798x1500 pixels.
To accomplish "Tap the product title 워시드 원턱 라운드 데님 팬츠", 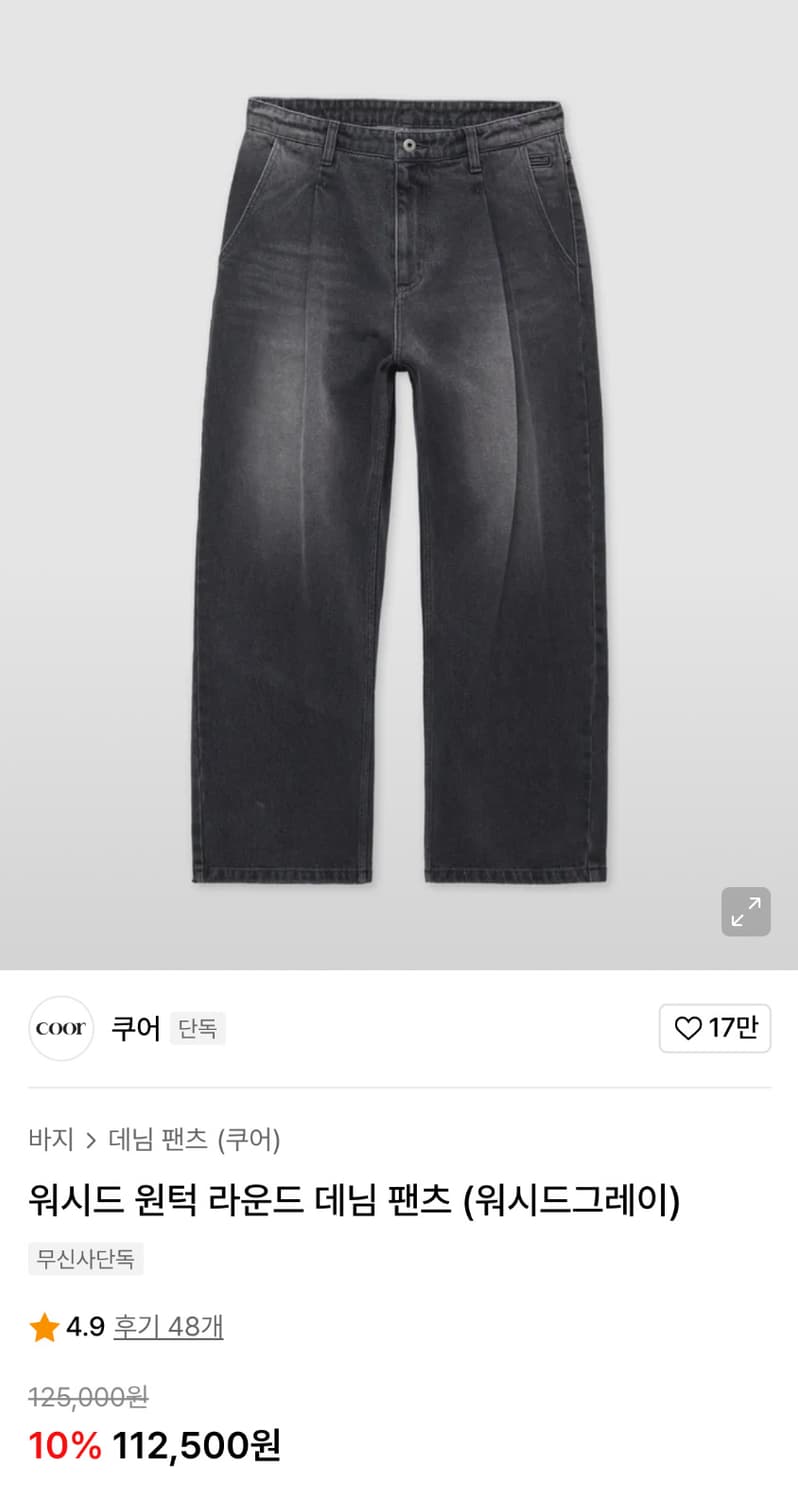I will (x=354, y=1201).
